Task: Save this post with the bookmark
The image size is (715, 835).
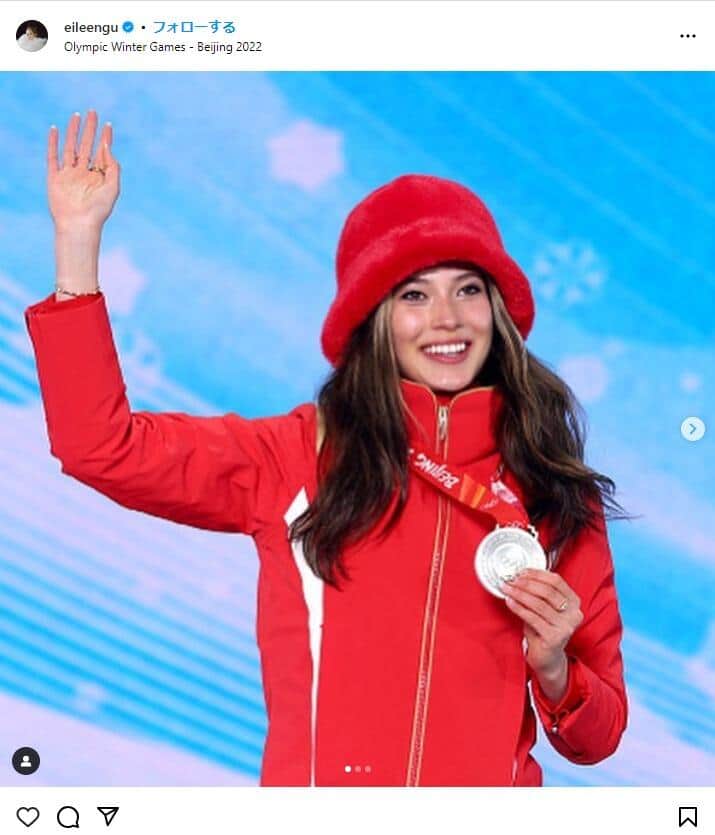Action: 687,816
